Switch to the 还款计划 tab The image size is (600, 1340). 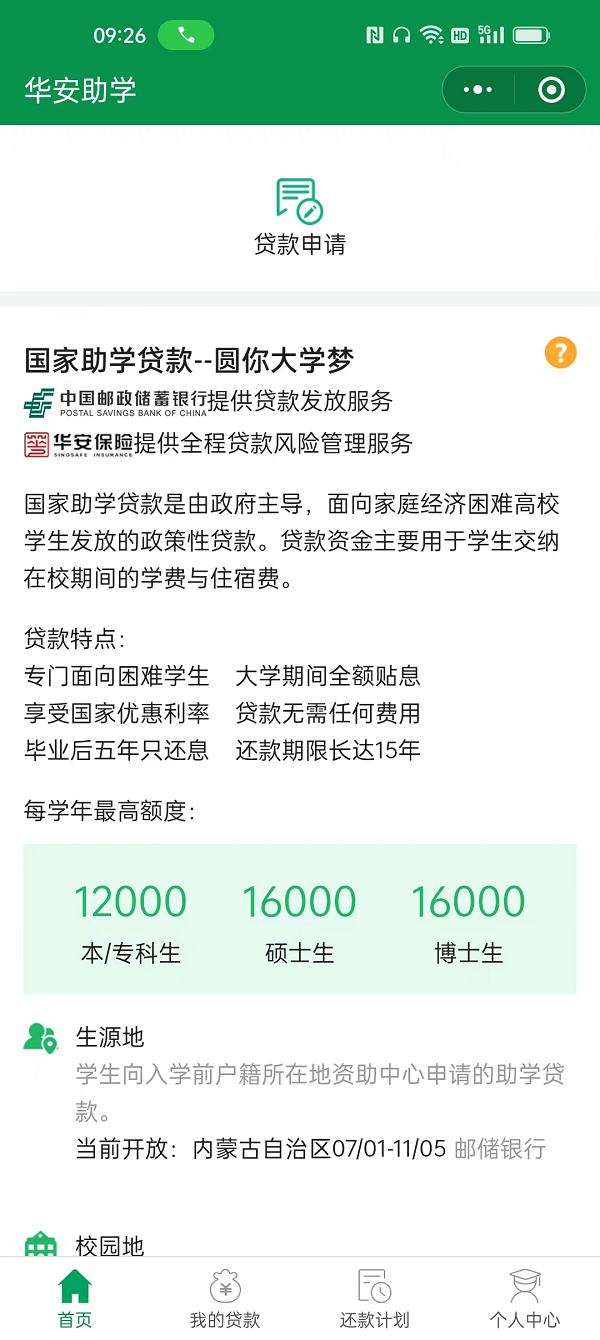coord(375,1299)
